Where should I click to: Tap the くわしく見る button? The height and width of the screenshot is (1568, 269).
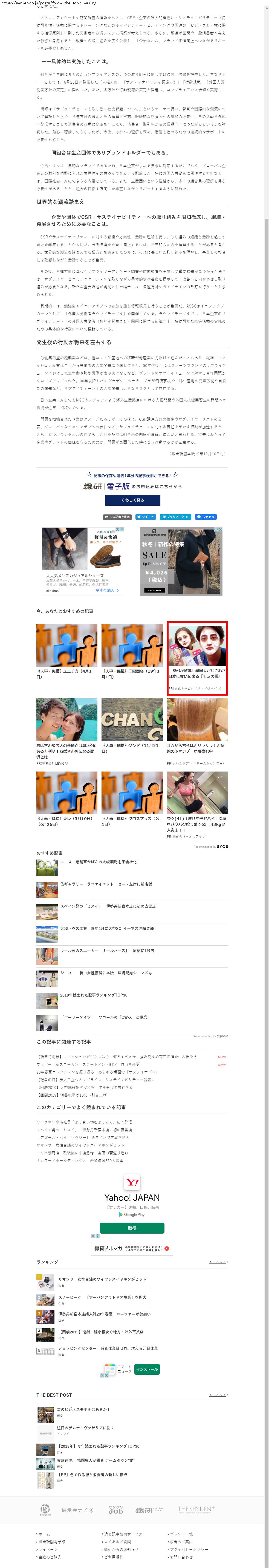(132, 500)
